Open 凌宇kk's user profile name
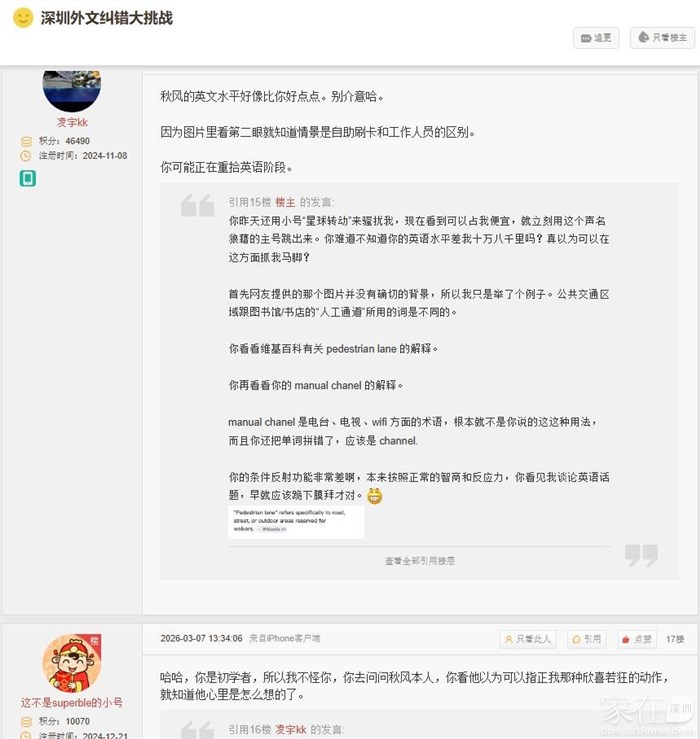Image resolution: width=700 pixels, height=739 pixels. pos(72,123)
